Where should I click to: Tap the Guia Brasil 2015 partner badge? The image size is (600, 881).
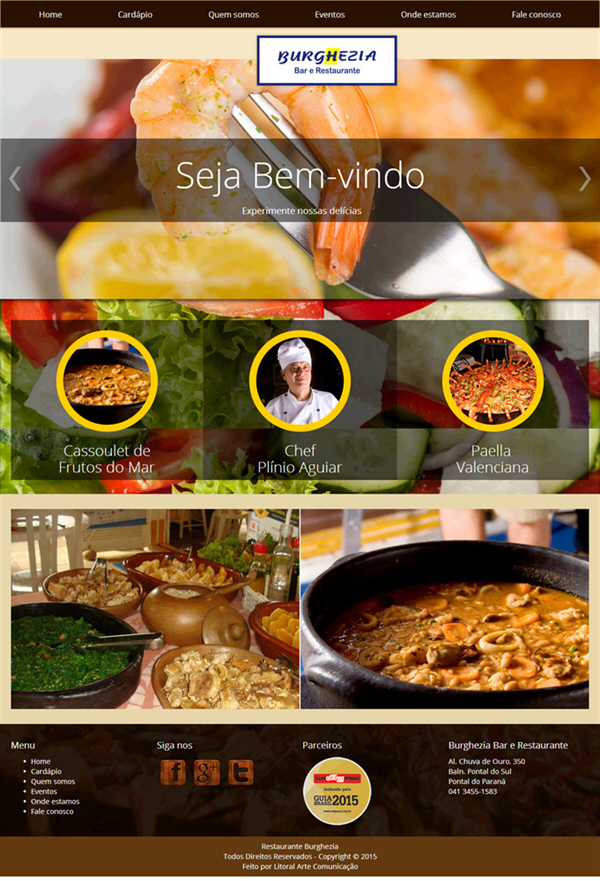pos(337,791)
